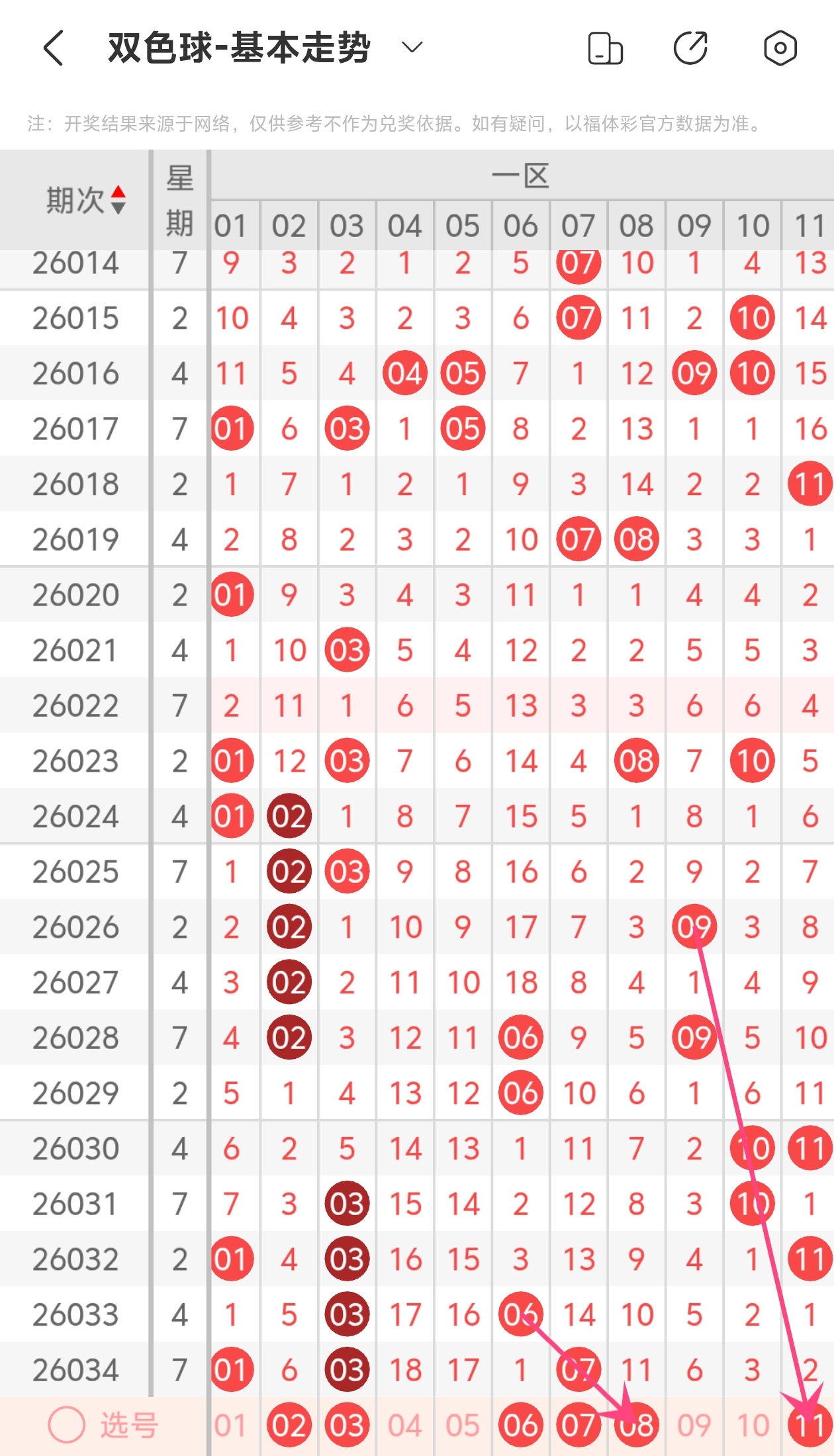Deselect number 02 in the 选号 row

click(289, 1426)
